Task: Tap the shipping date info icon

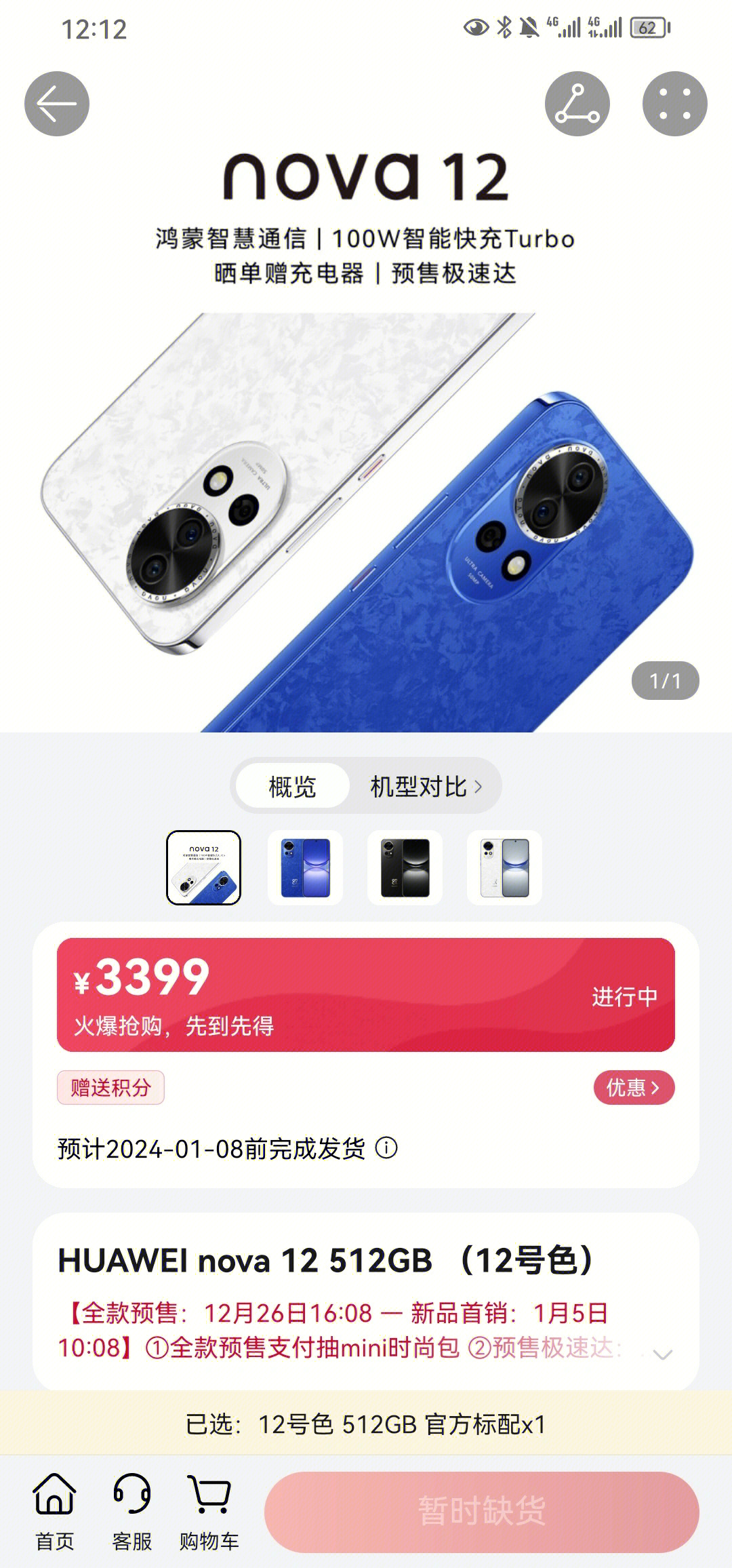Action: click(x=386, y=1148)
